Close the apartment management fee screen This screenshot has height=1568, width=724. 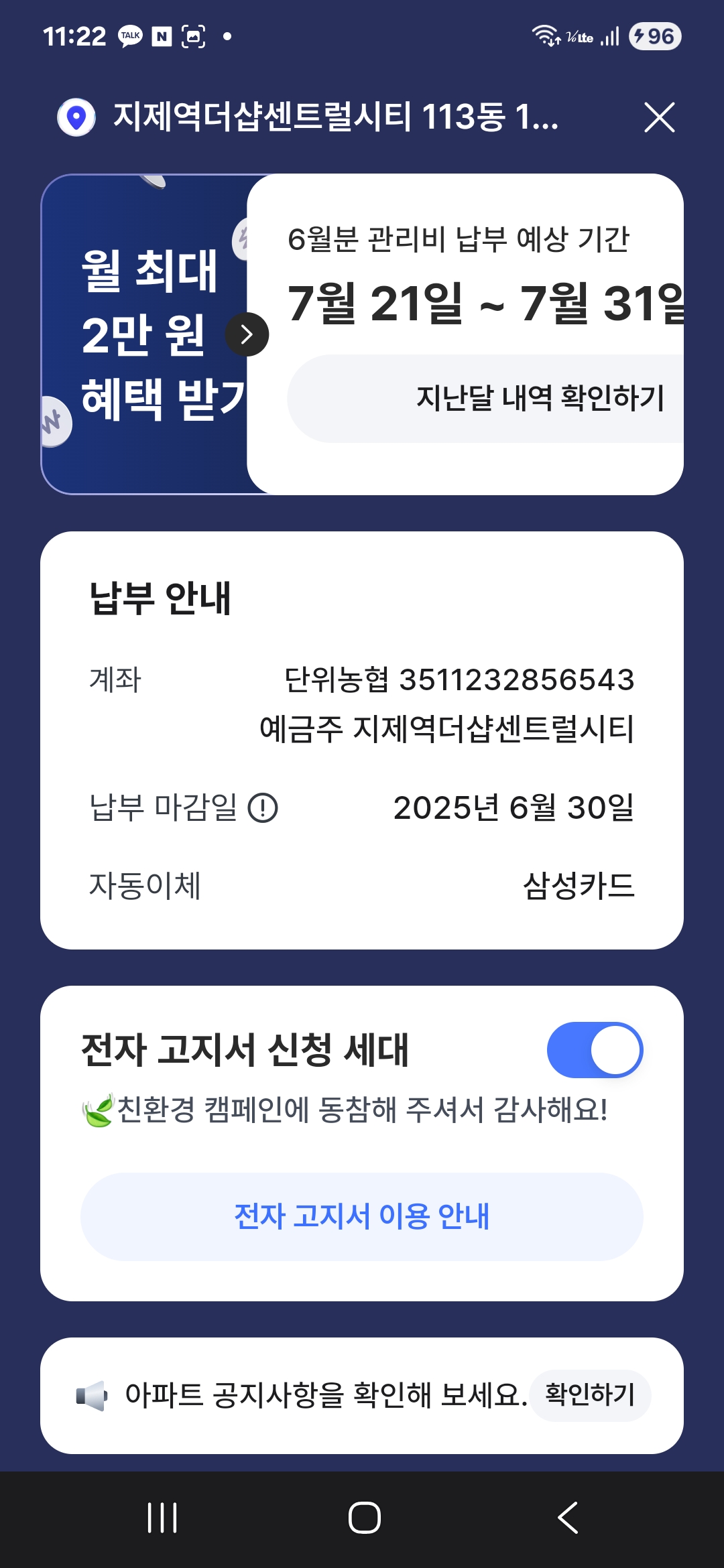click(659, 117)
